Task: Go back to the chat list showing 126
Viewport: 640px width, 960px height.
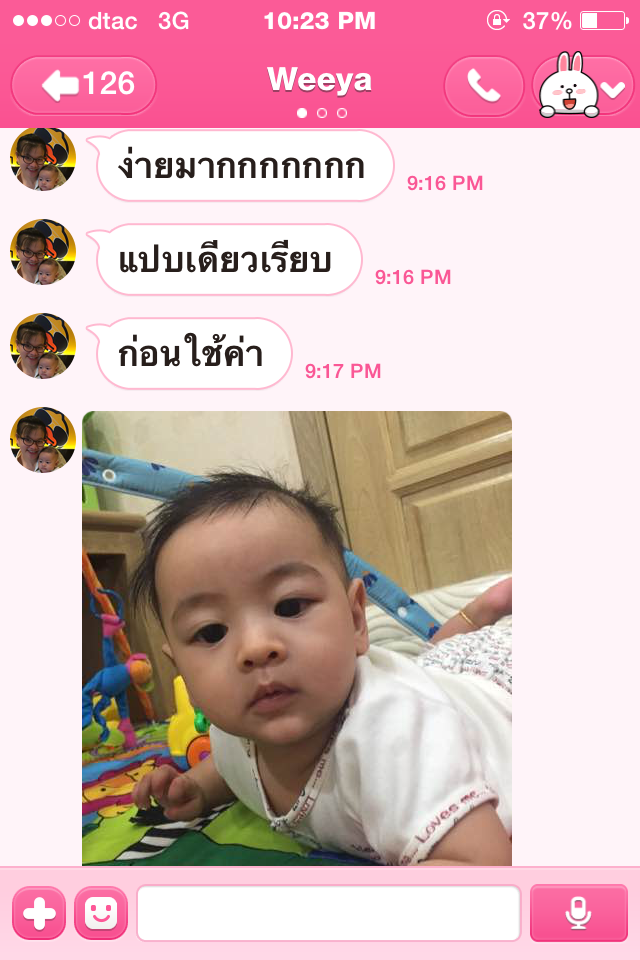Action: point(83,85)
